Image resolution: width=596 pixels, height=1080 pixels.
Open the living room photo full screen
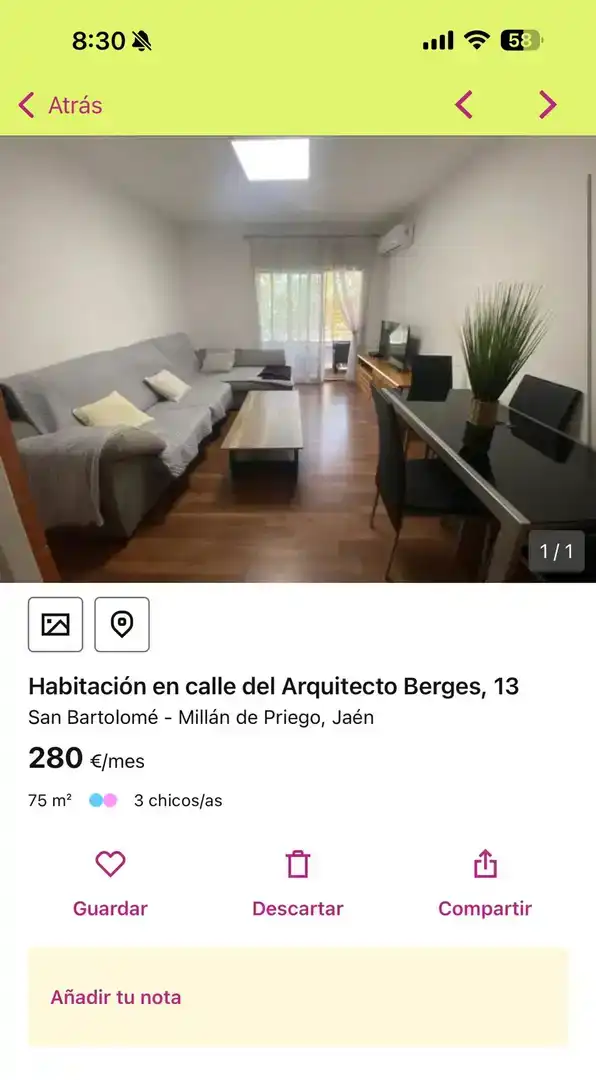(x=298, y=359)
